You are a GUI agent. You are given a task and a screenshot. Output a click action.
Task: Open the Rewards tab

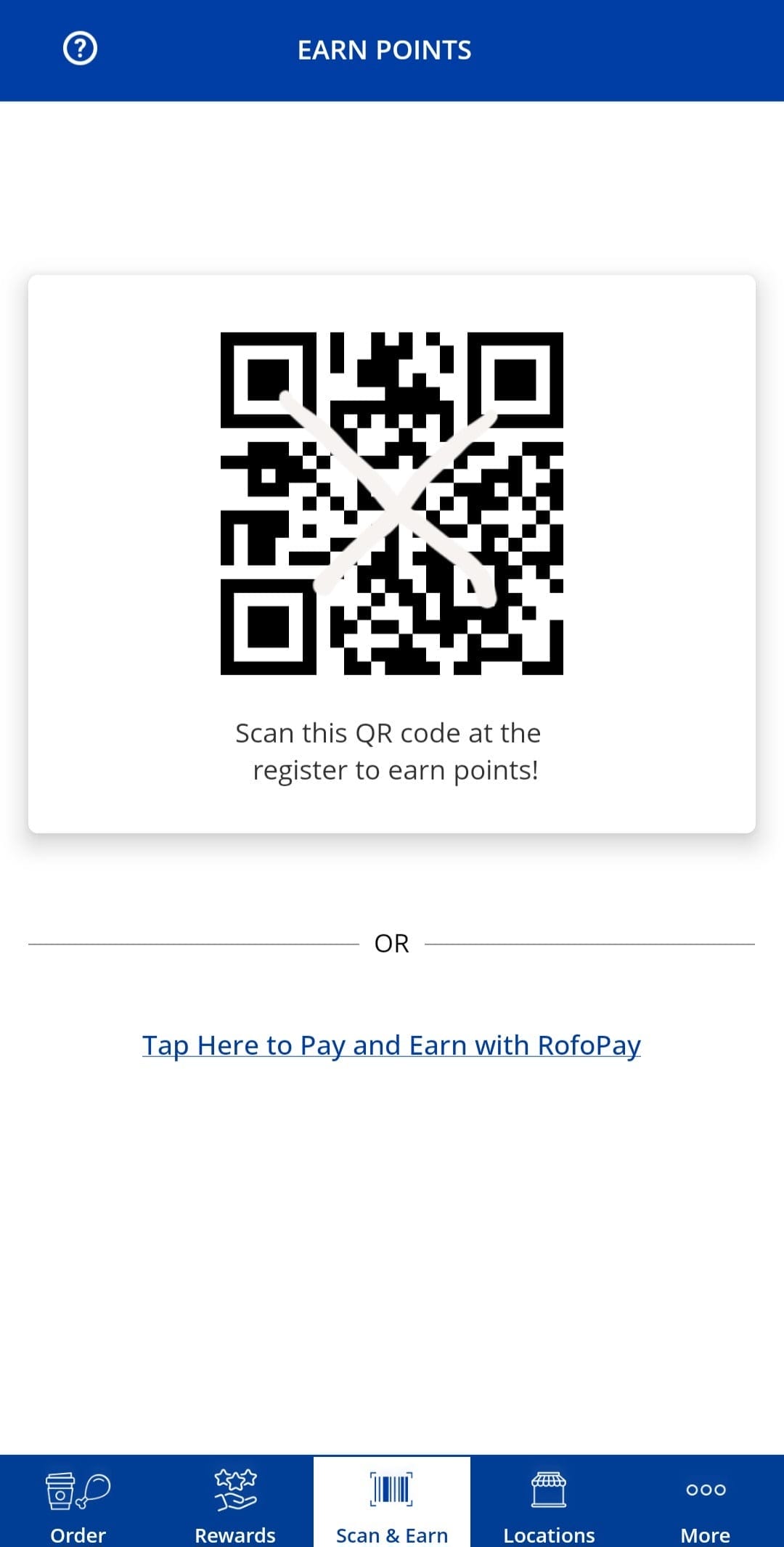[x=235, y=1501]
